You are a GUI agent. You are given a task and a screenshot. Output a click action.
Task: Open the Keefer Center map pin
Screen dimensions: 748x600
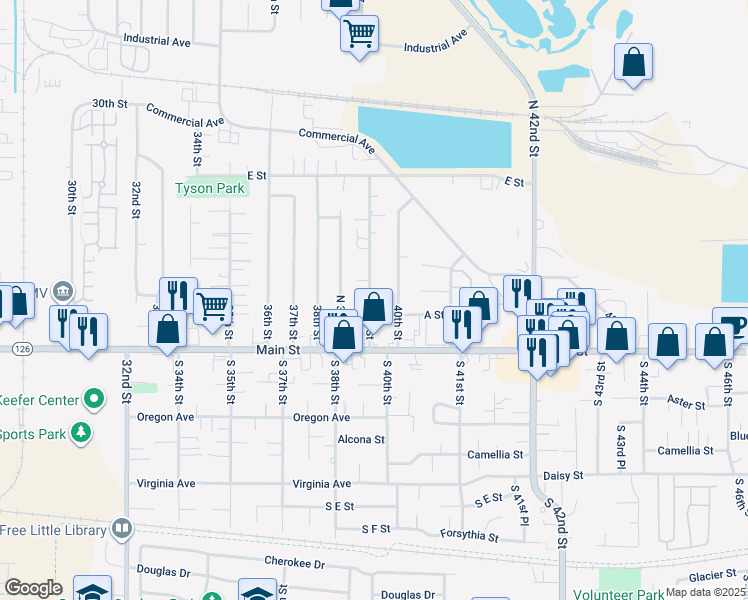click(x=95, y=400)
